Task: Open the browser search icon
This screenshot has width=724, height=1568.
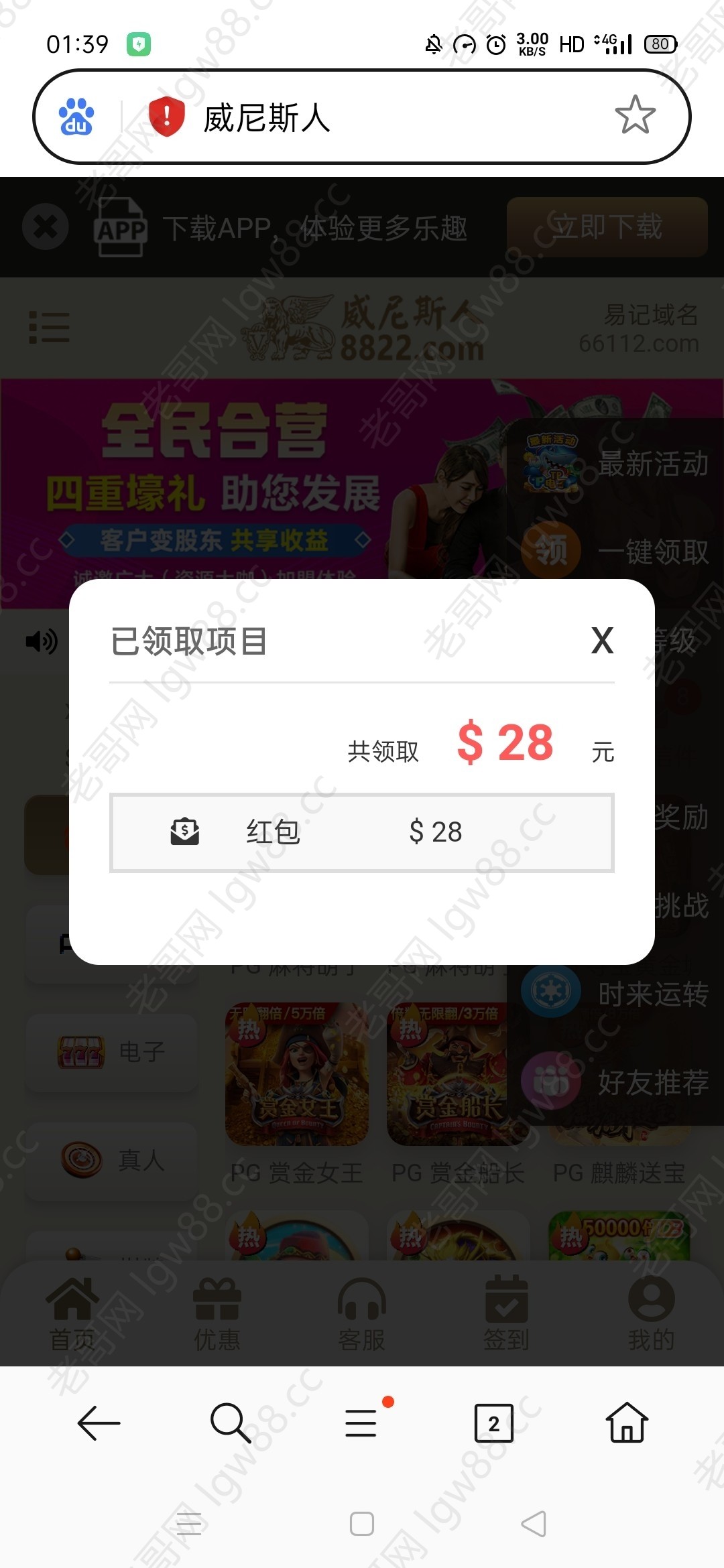Action: point(230,1423)
